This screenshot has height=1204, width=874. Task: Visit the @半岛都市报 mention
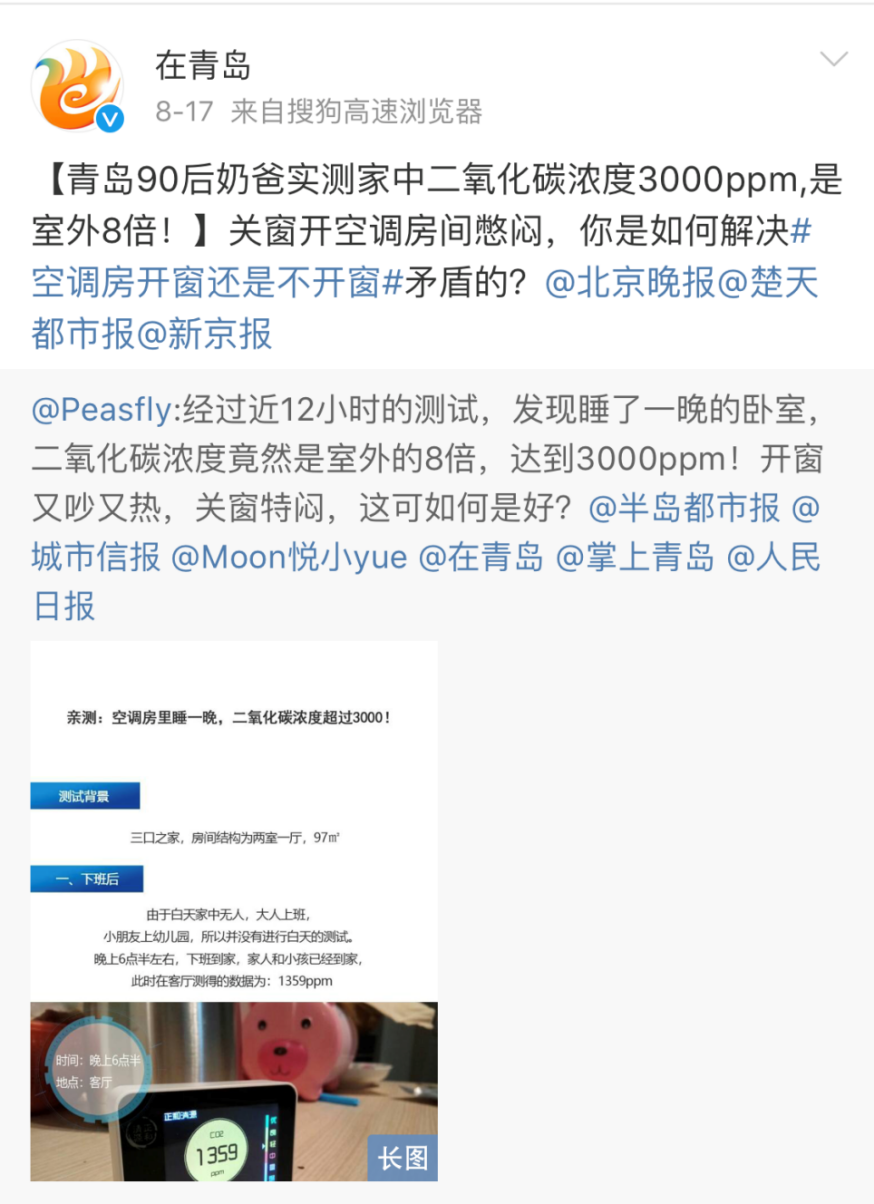pos(685,508)
